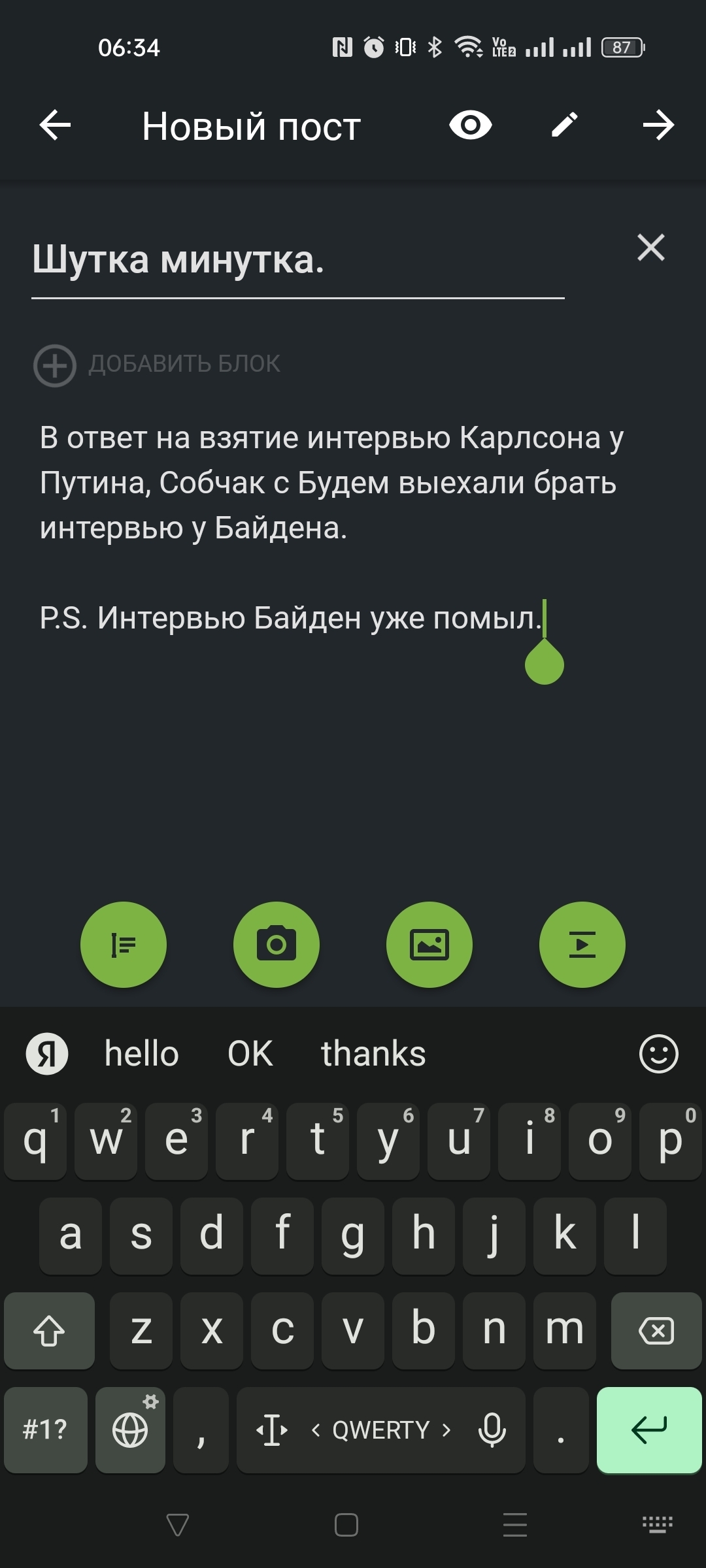Delete a character with backspace key
Image resolution: width=706 pixels, height=1568 pixels.
(656, 1331)
